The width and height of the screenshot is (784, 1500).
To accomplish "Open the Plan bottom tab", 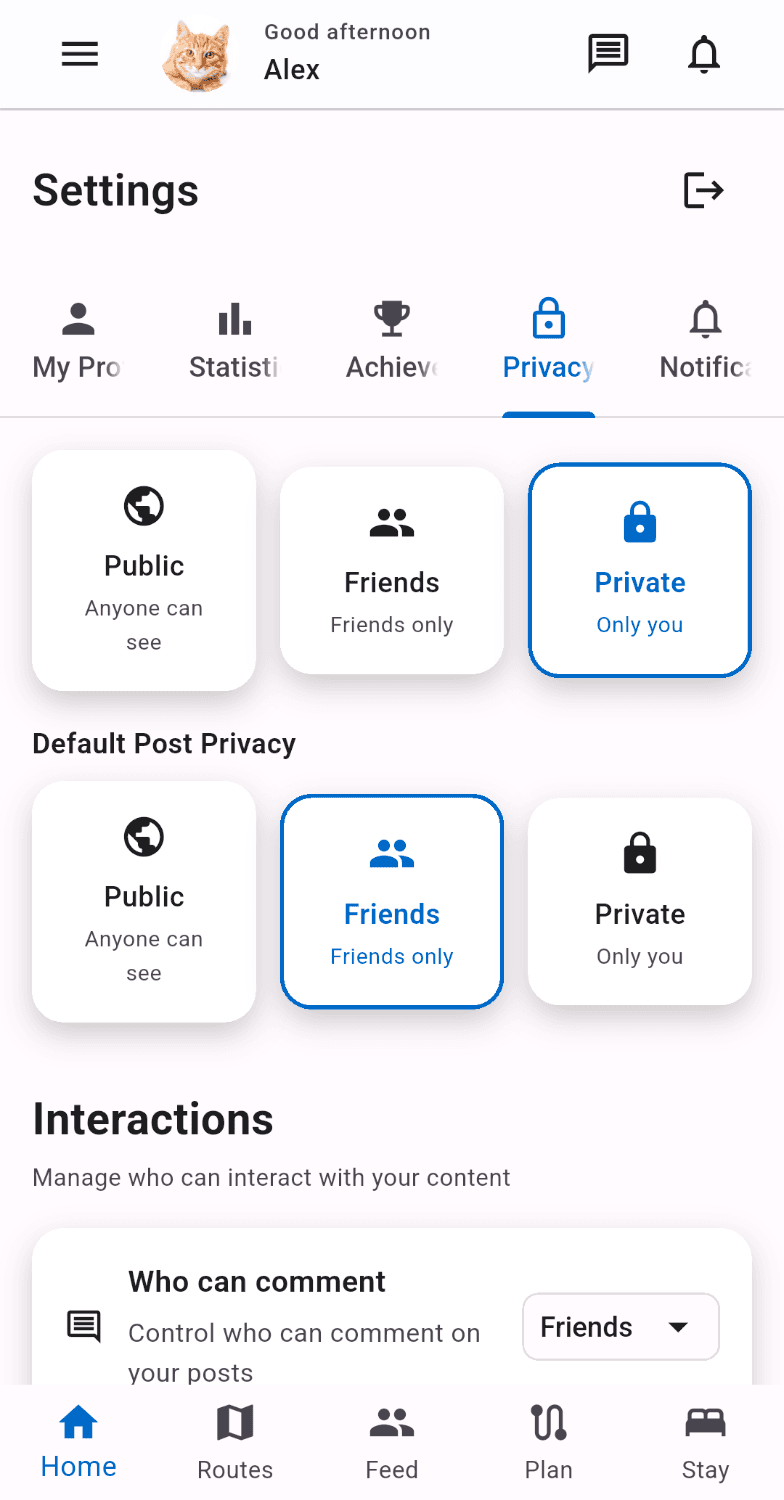I will pos(549,1442).
